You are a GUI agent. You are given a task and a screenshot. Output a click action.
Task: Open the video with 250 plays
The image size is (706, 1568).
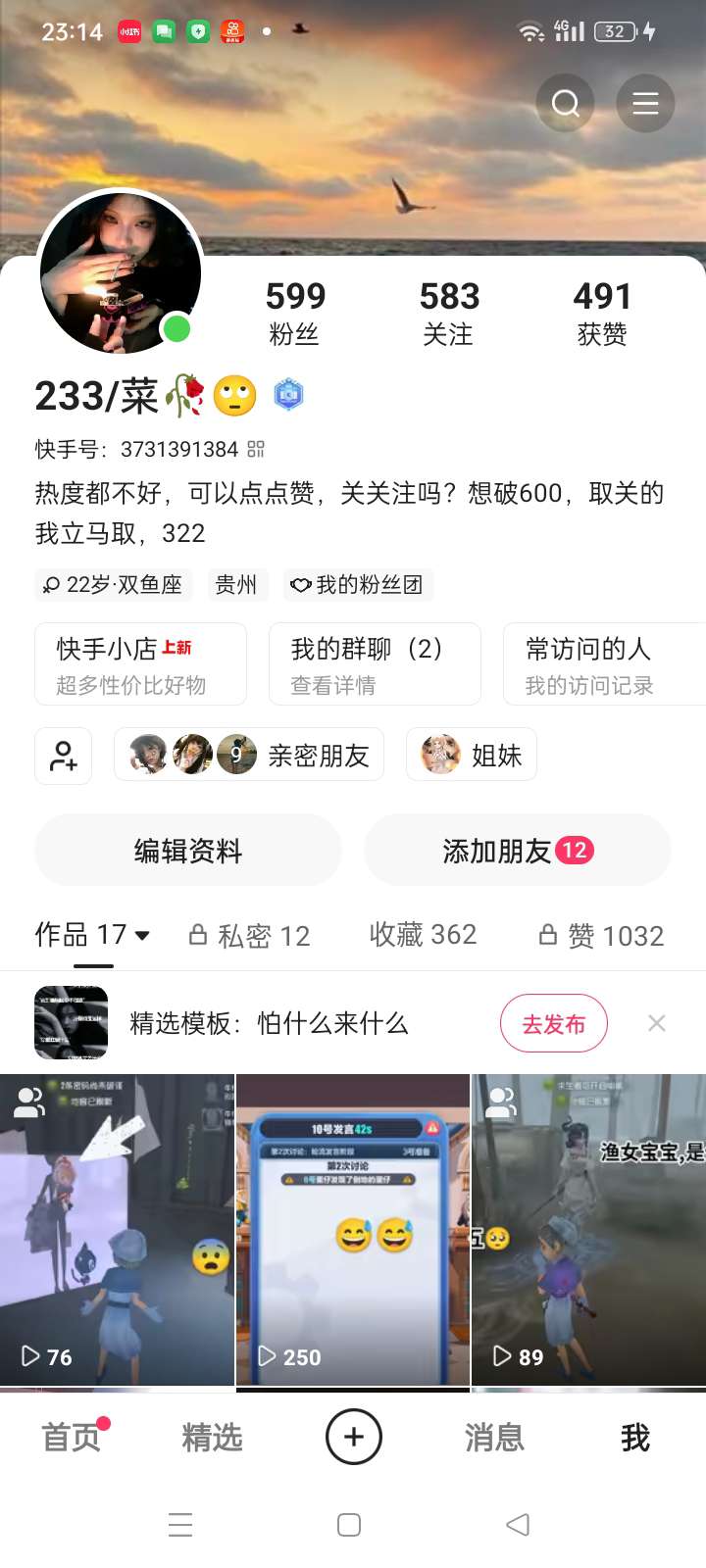pyautogui.click(x=353, y=1230)
